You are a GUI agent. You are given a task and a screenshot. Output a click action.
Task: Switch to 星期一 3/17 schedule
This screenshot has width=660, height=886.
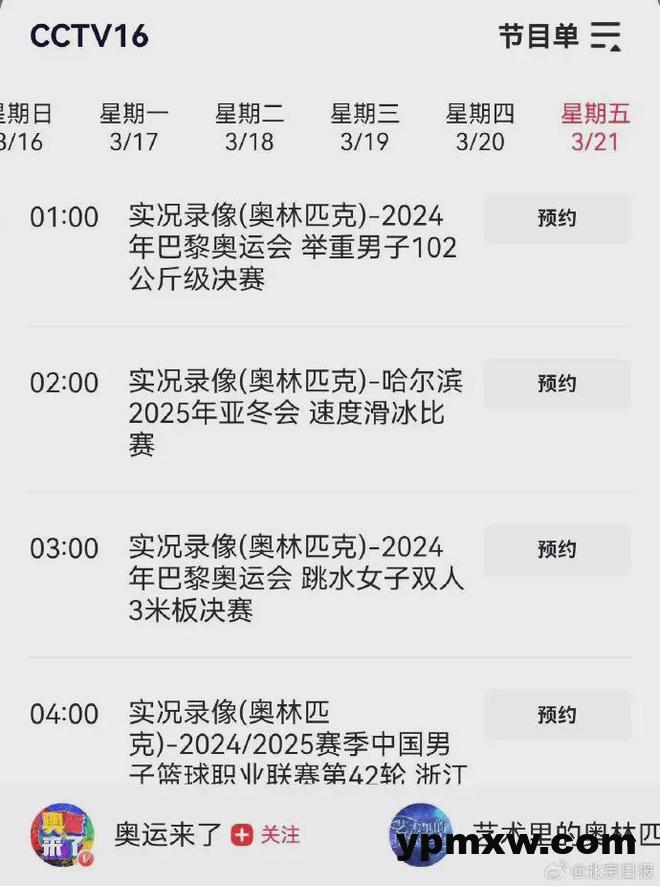point(134,127)
